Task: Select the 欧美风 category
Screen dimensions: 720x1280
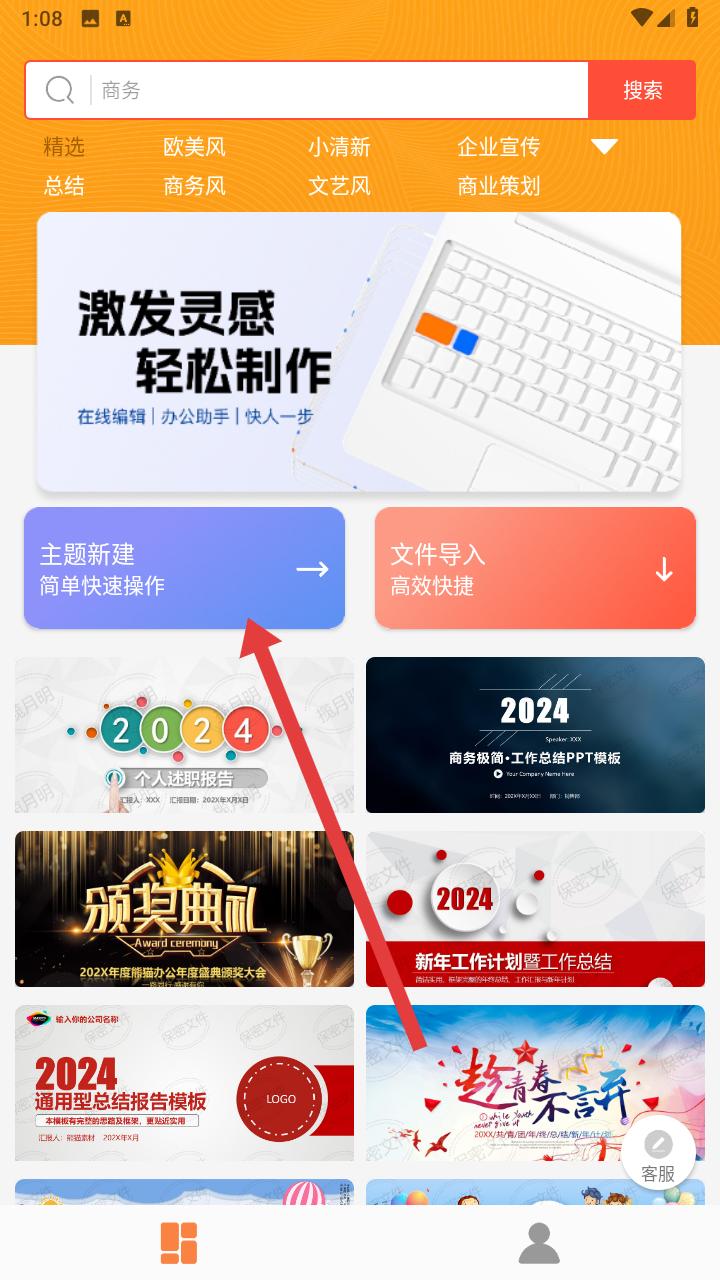Action: coord(194,147)
